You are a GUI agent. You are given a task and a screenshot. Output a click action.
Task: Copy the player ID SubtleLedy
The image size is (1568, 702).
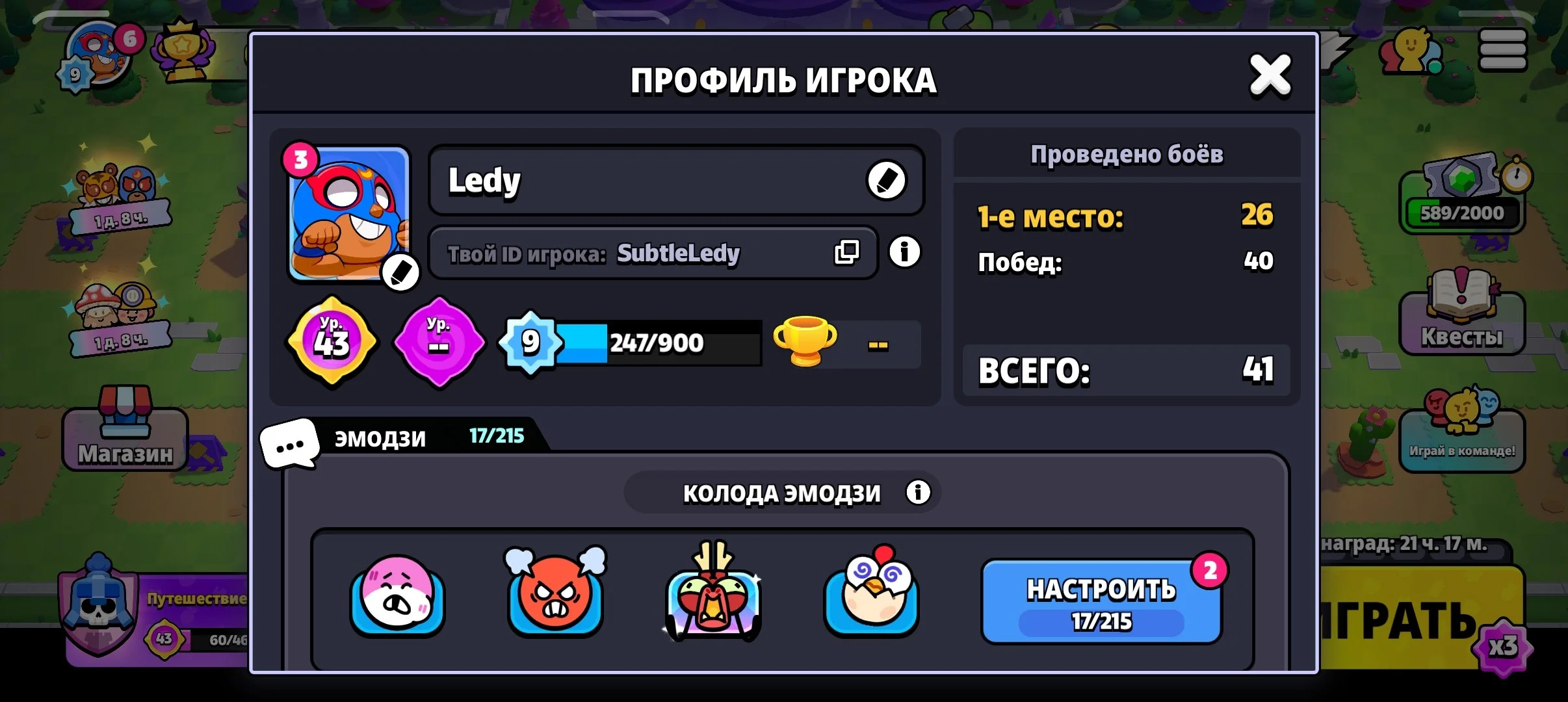846,252
